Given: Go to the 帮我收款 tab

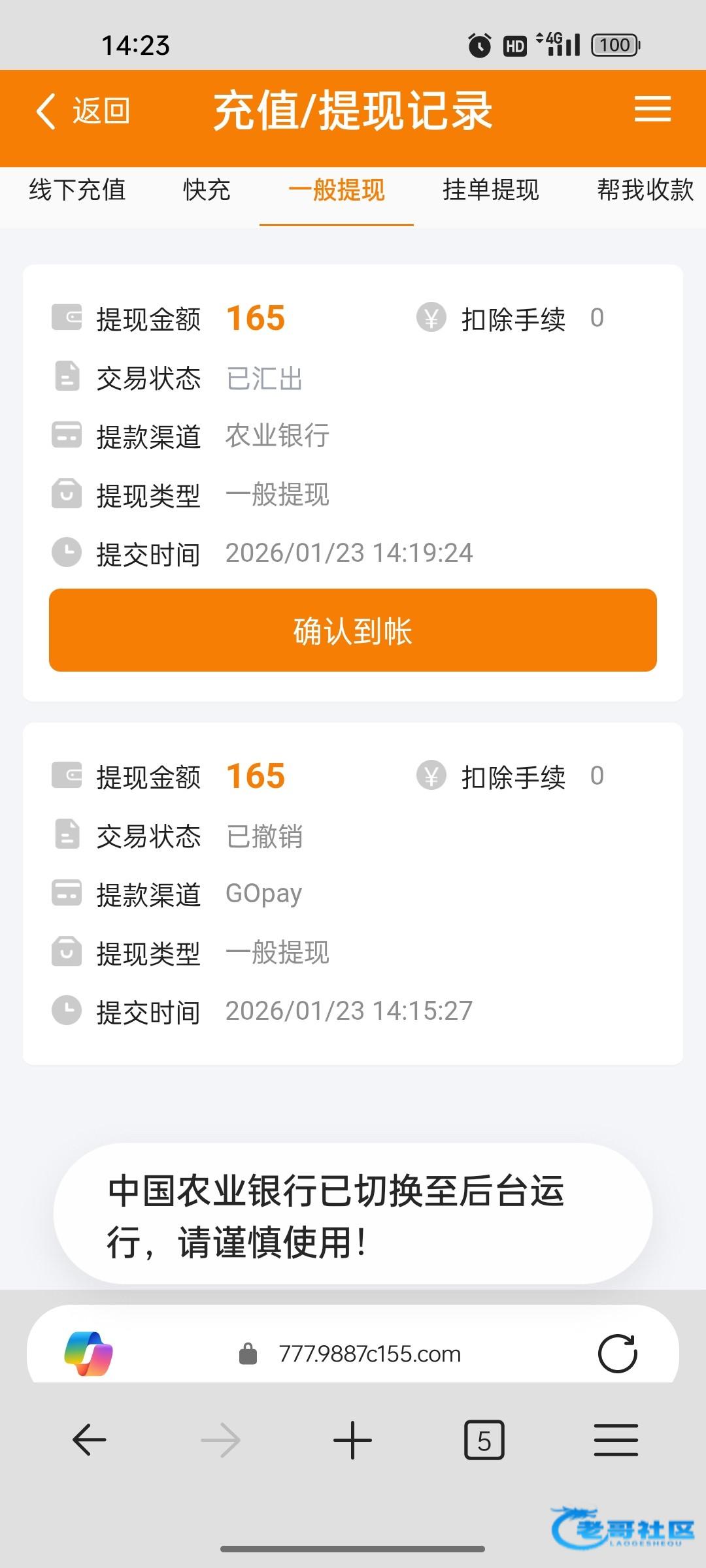Looking at the screenshot, I should click(645, 190).
